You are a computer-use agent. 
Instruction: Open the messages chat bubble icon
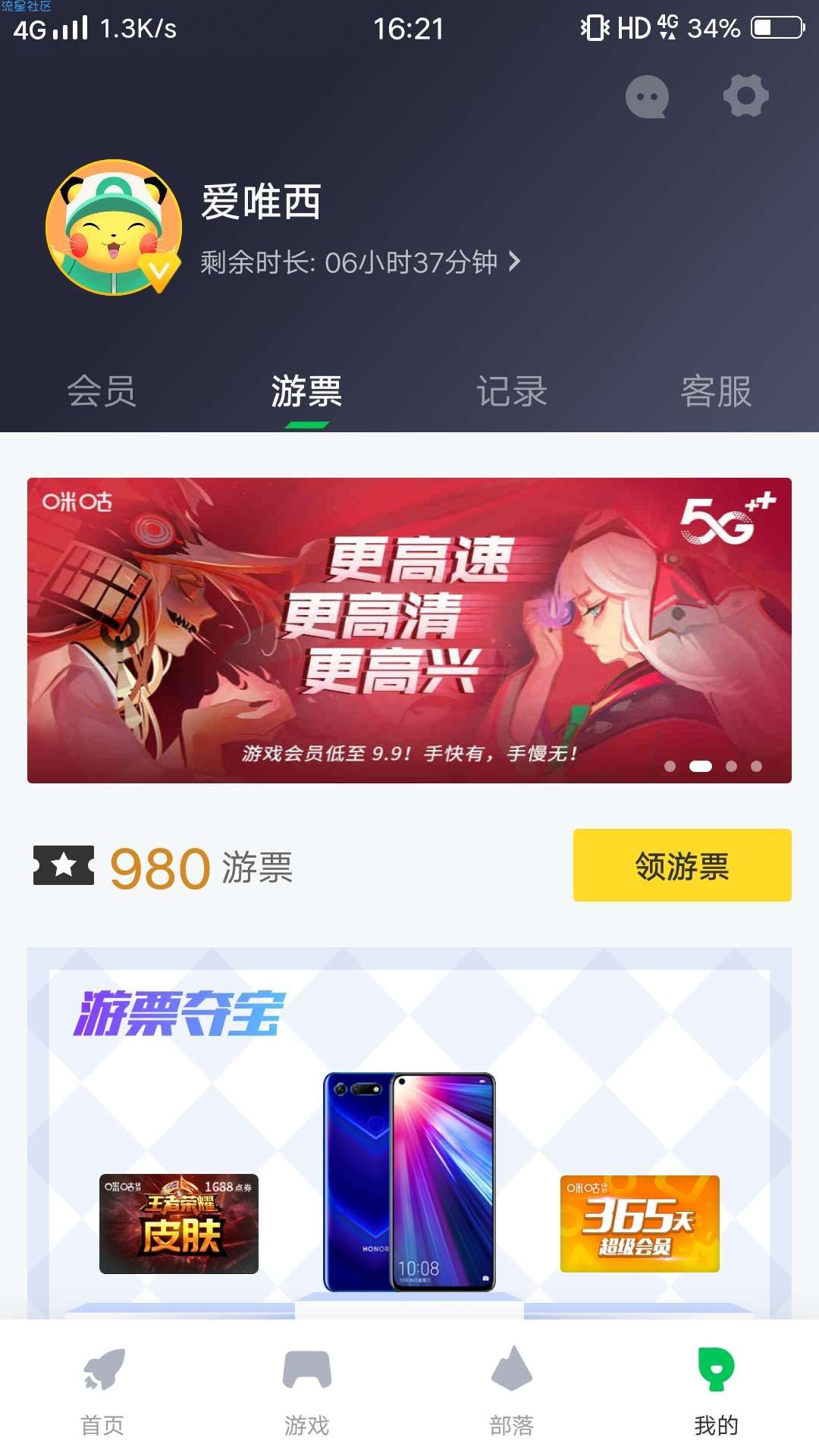[x=647, y=97]
